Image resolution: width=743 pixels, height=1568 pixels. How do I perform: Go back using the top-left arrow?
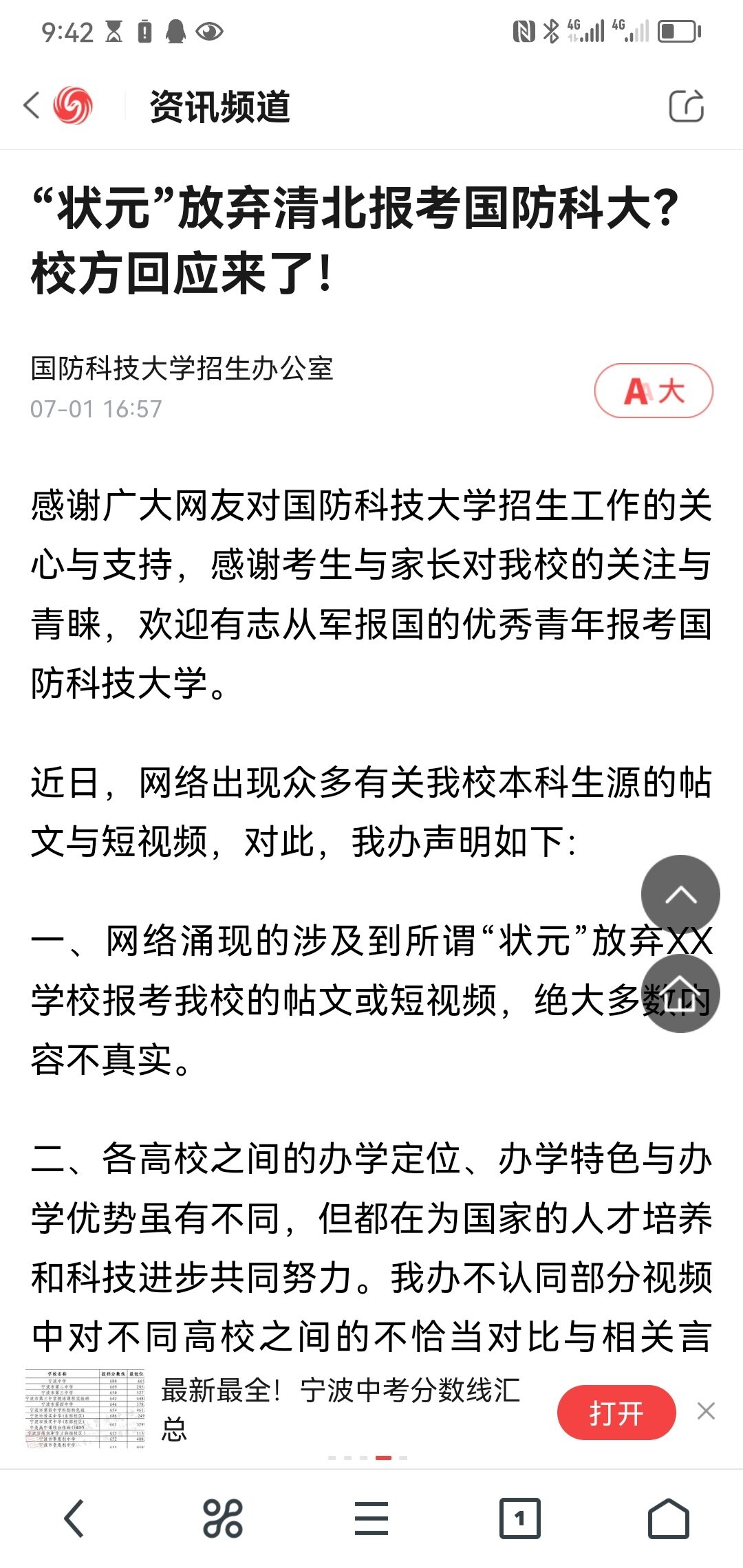(31, 106)
